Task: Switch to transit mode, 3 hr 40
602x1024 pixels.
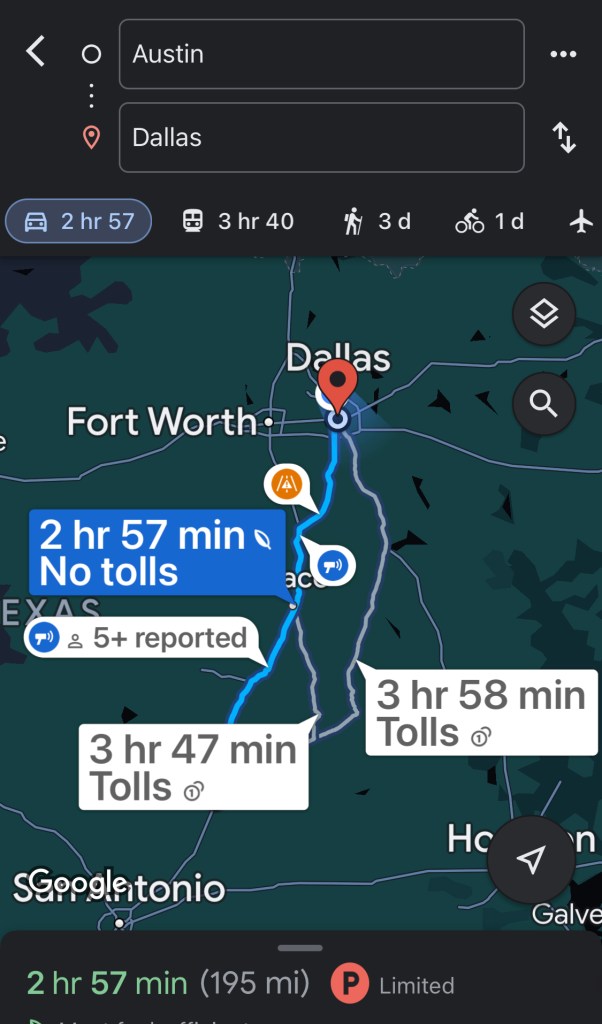Action: point(238,221)
